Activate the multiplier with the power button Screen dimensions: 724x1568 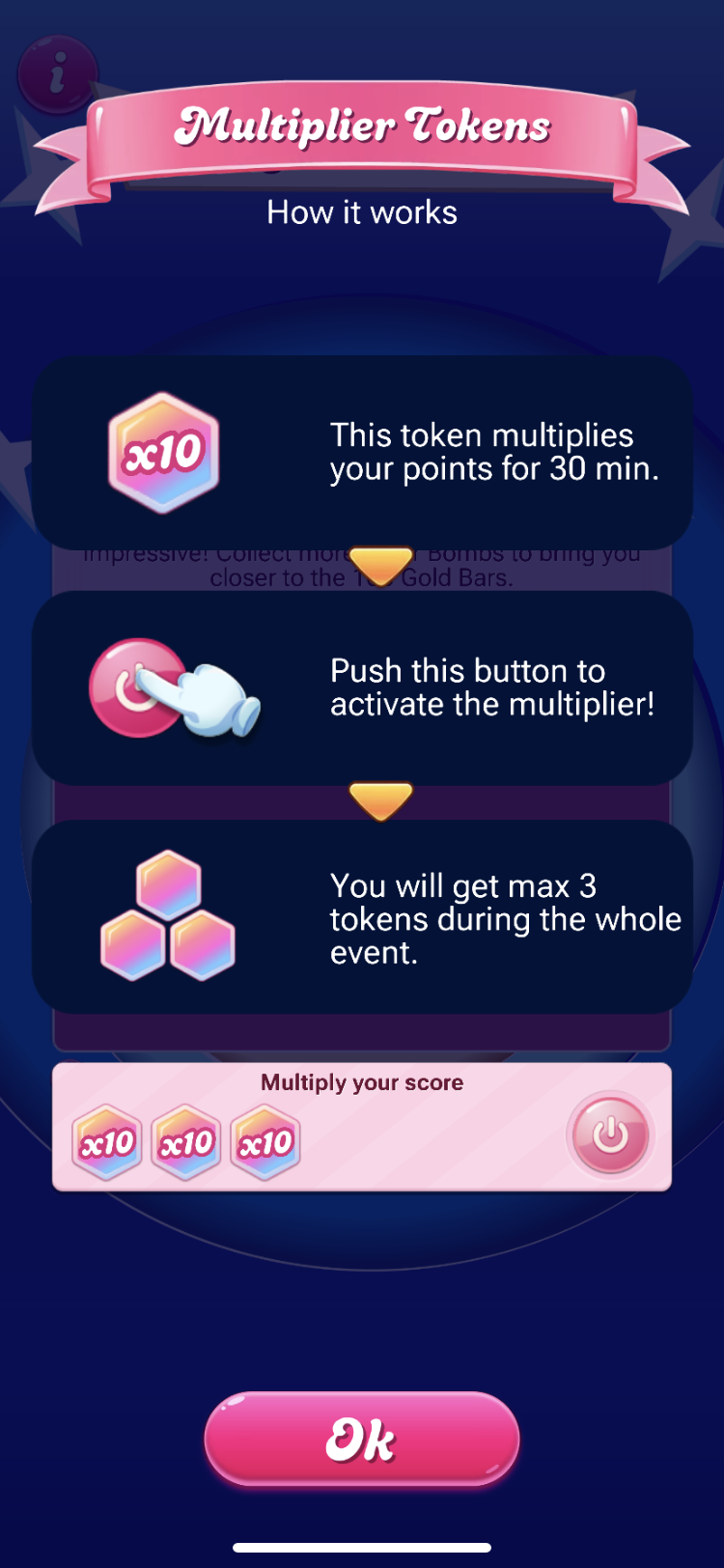click(x=610, y=1134)
